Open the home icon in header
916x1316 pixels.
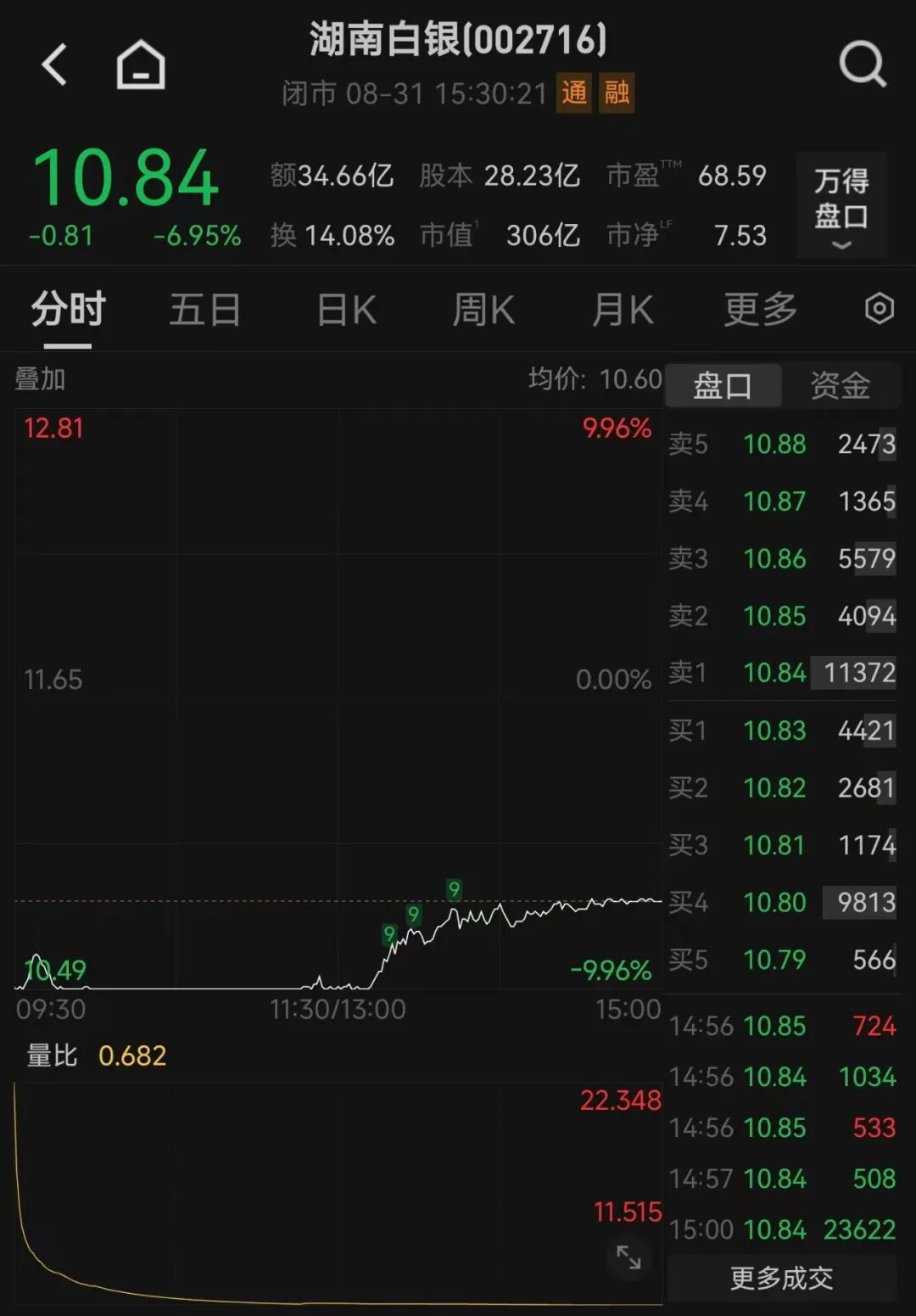point(141,64)
